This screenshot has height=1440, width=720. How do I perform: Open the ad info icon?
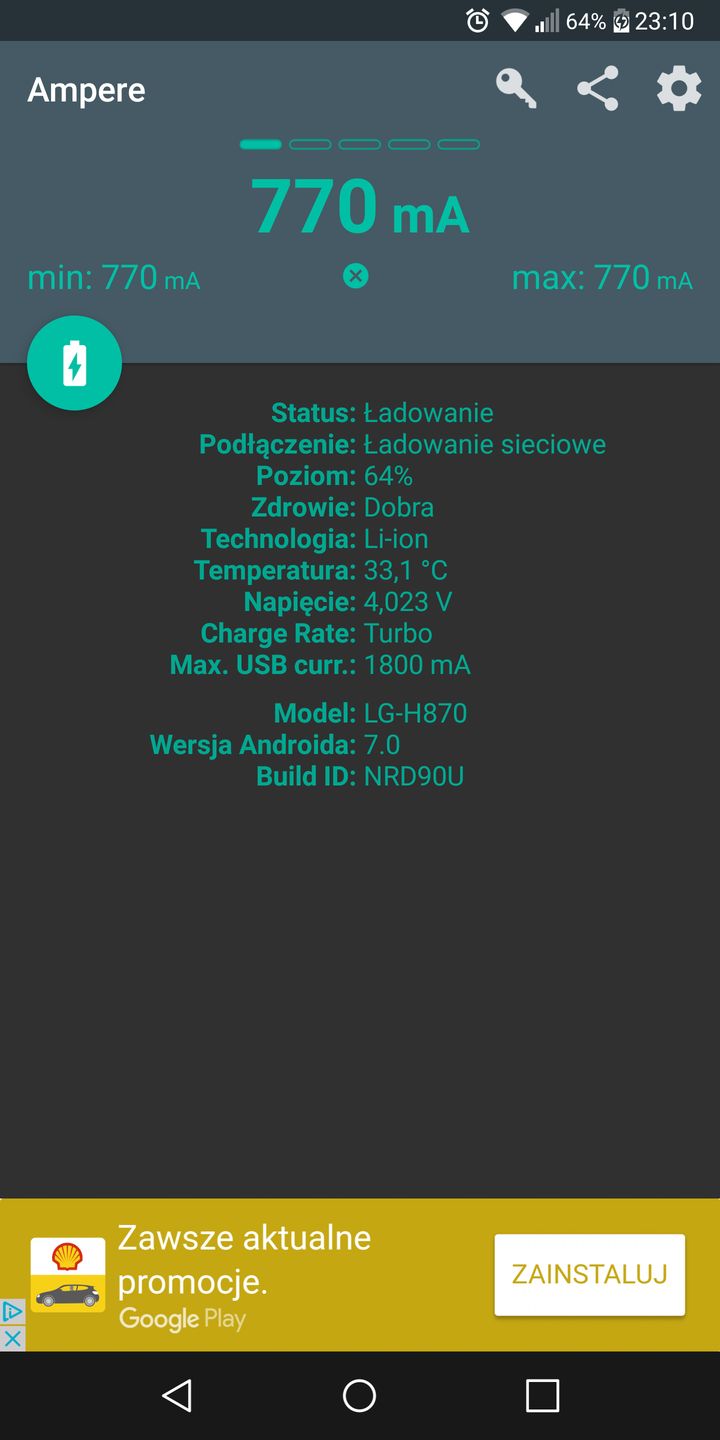12,1312
